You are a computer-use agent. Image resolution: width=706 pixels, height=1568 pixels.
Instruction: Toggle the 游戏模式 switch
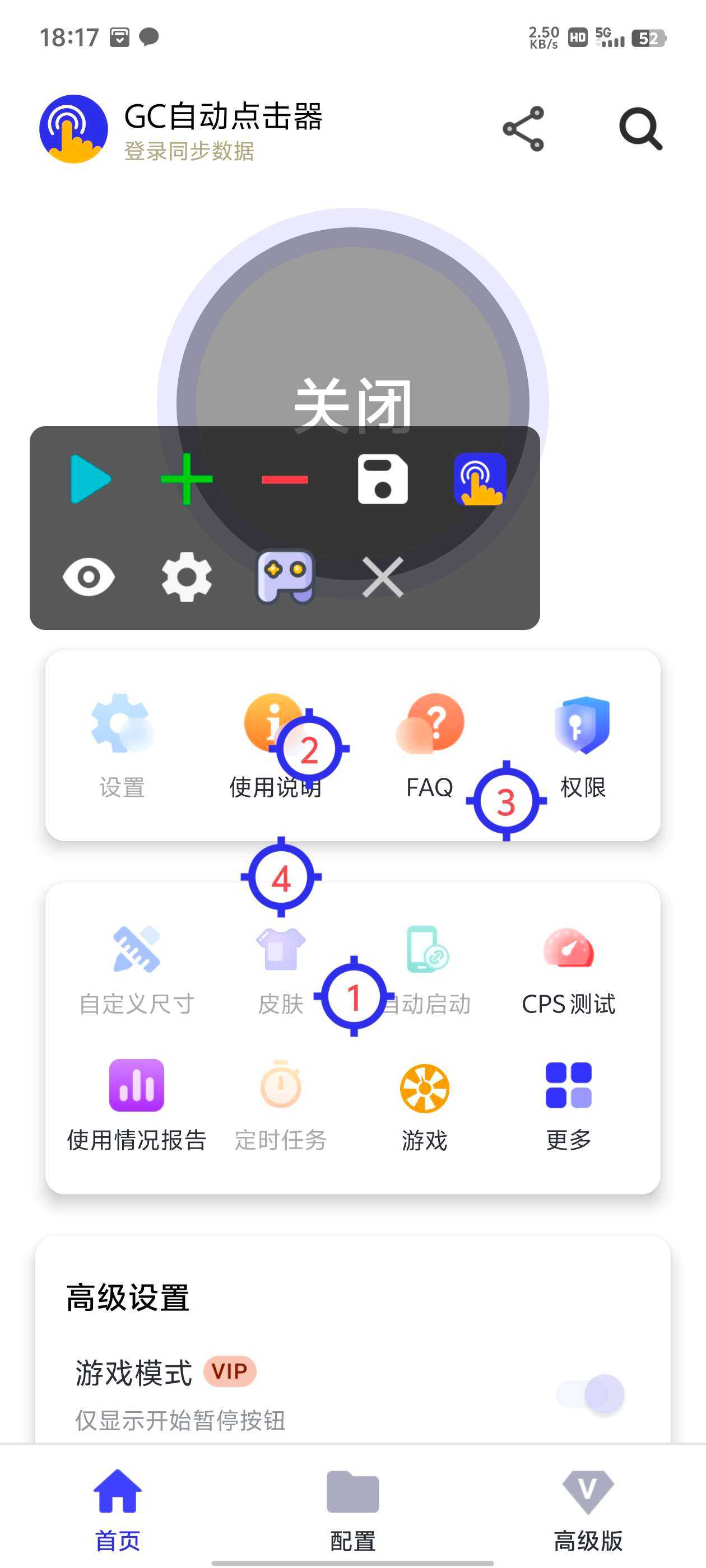(590, 1394)
